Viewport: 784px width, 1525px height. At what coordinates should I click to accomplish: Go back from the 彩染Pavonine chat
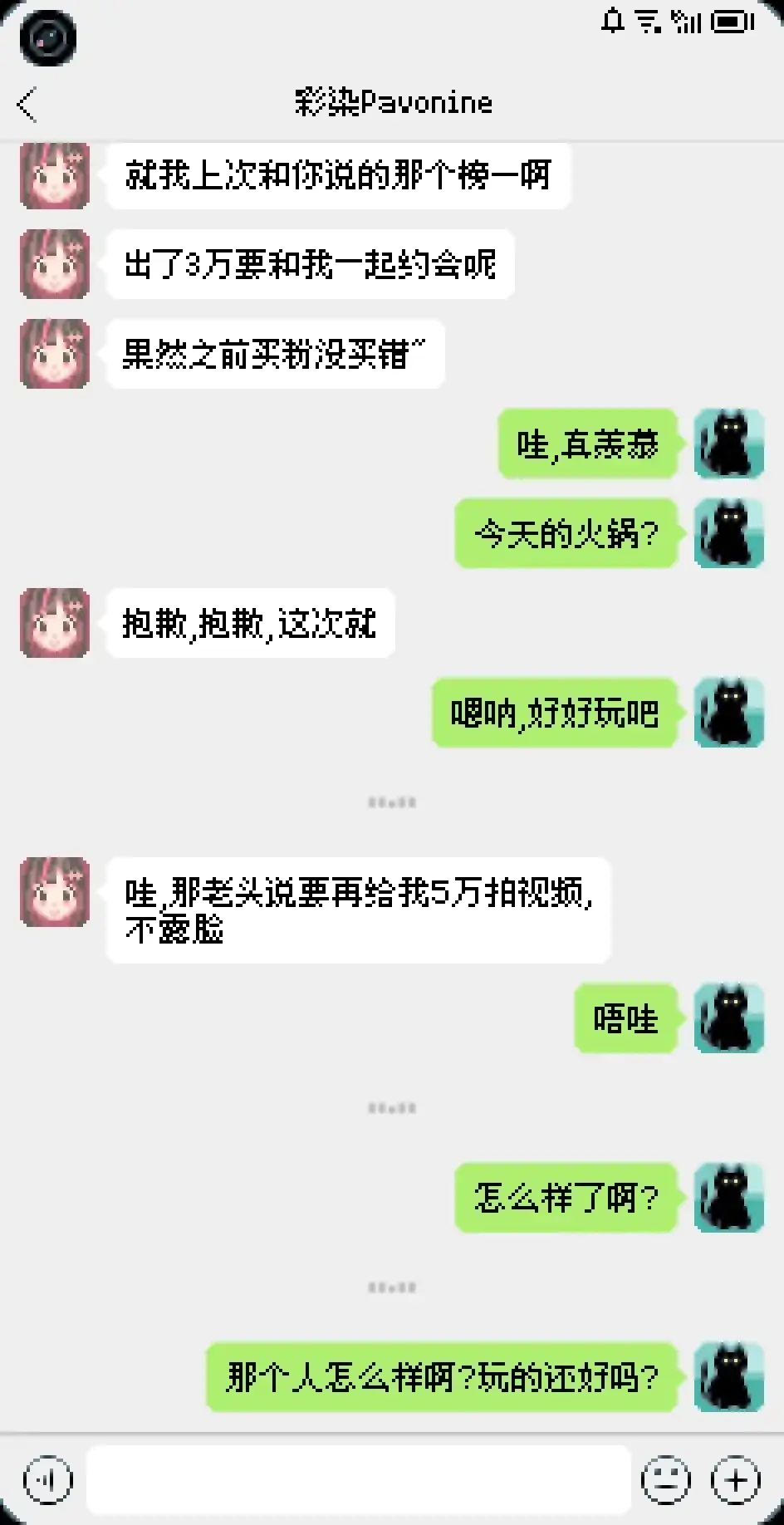(x=27, y=105)
